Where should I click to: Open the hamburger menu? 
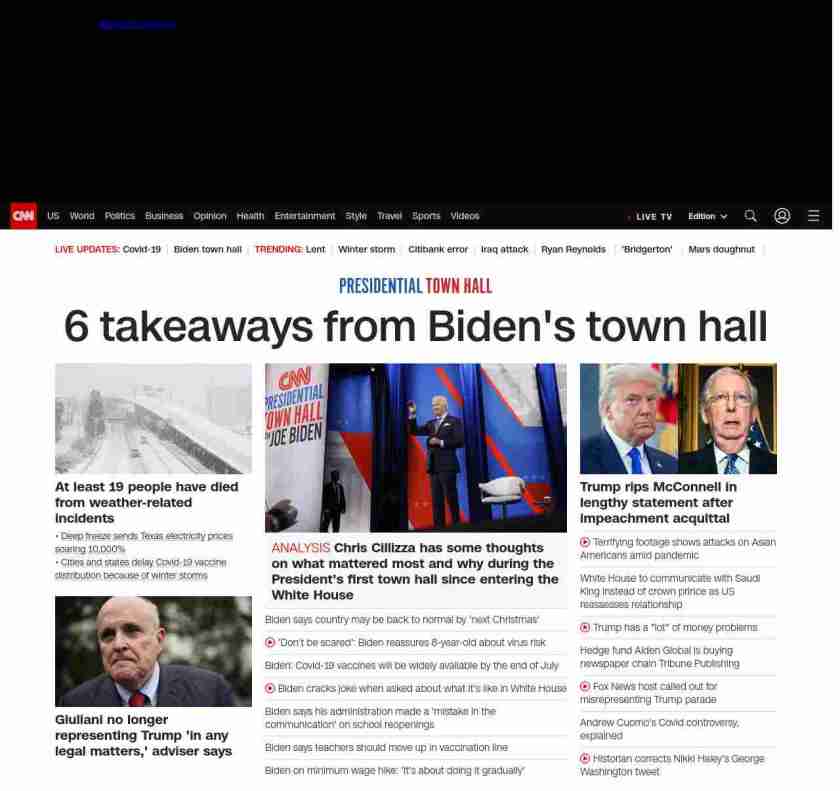(814, 216)
